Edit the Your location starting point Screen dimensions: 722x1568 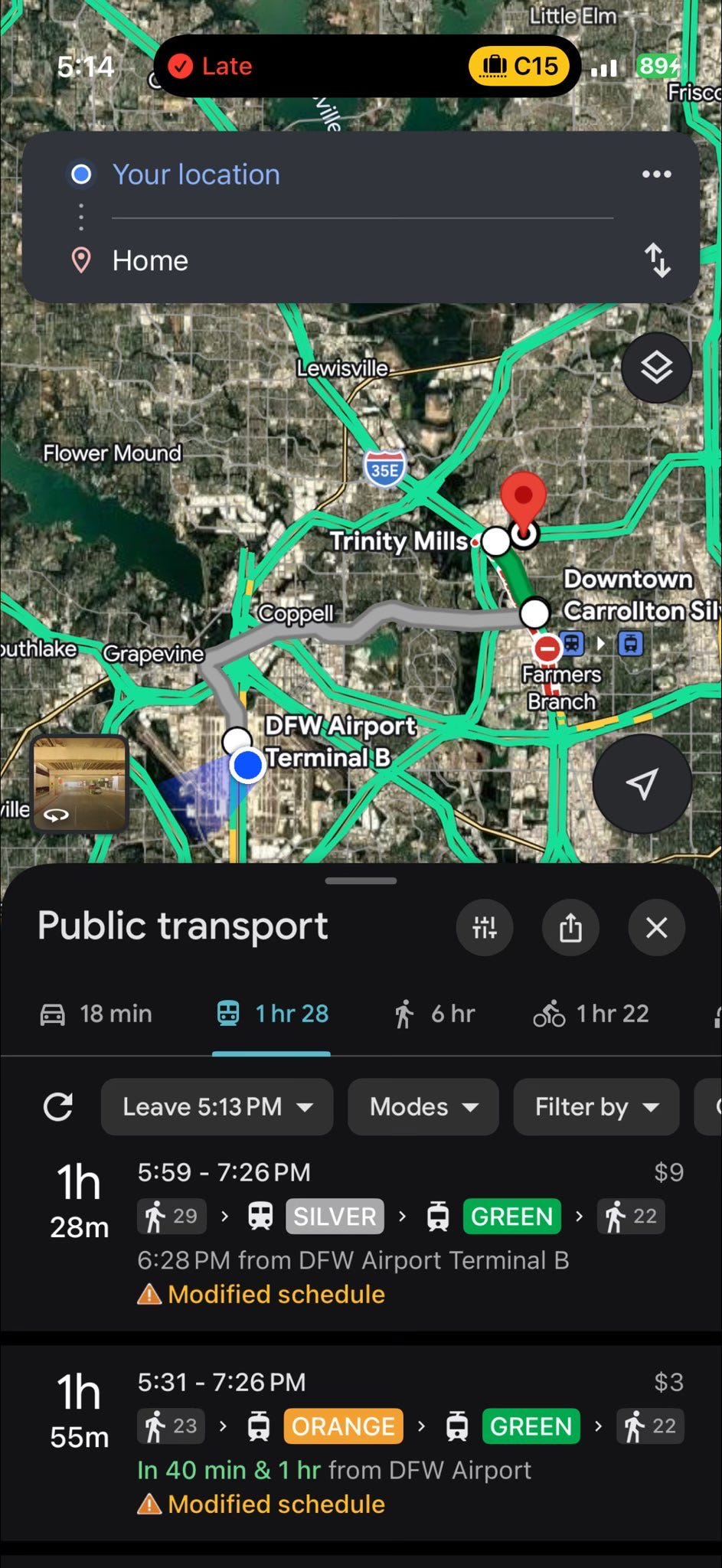click(196, 175)
